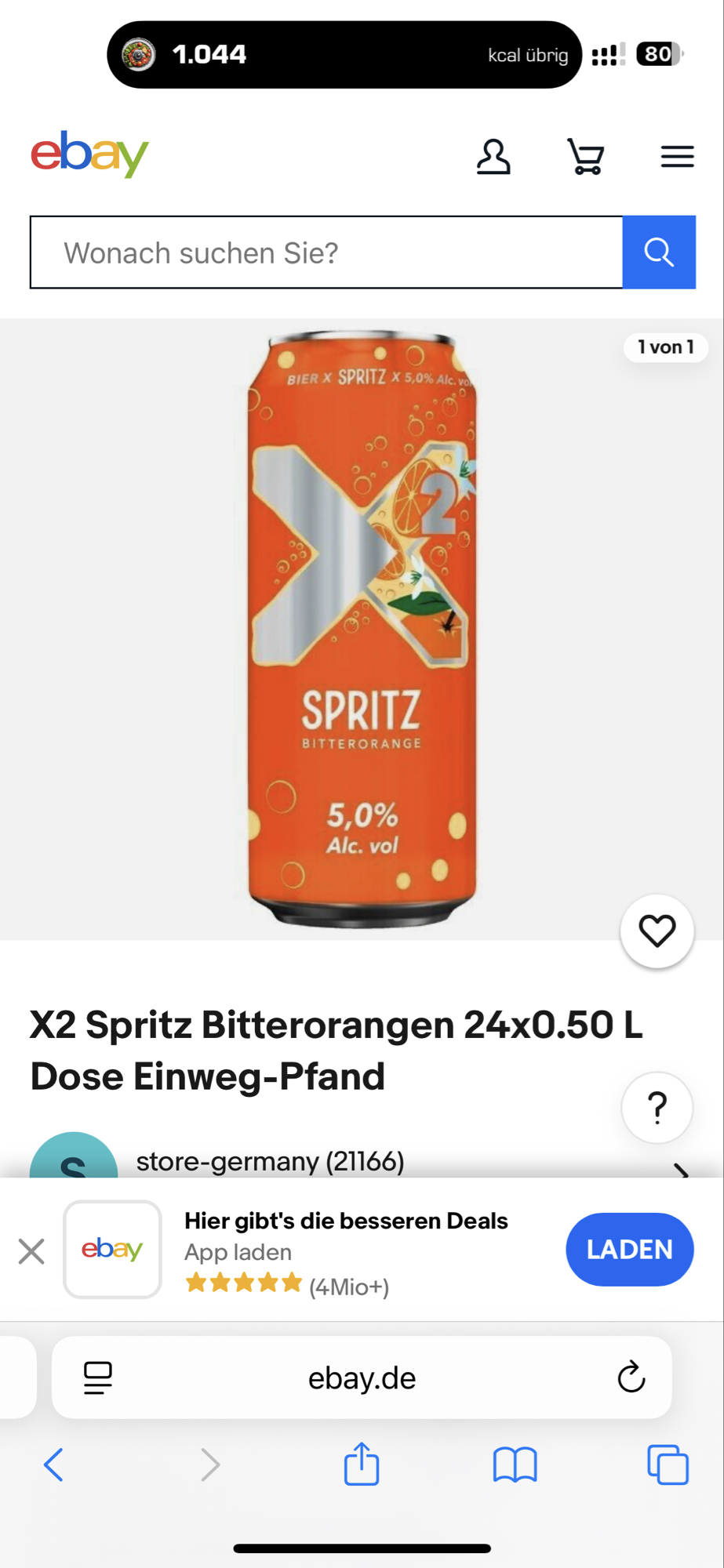Open Safari bookmarks icon
This screenshot has width=724, height=1568.
click(x=514, y=1465)
